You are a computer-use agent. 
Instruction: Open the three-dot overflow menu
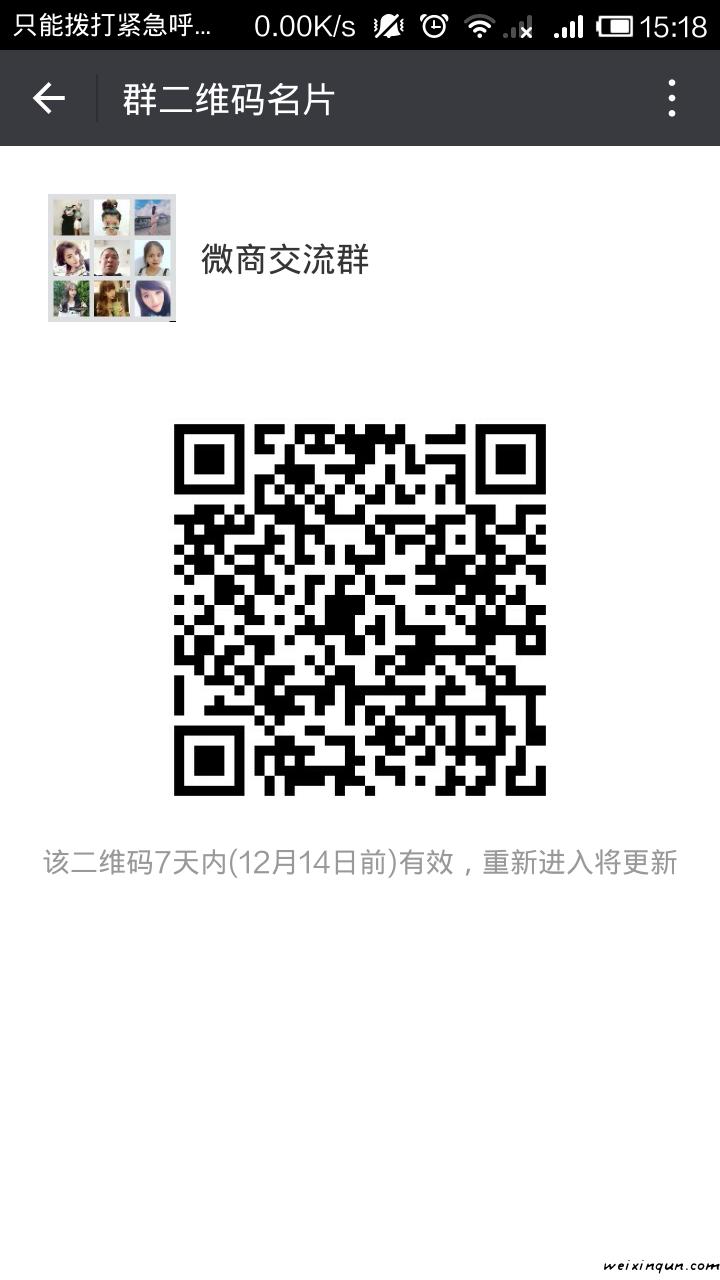pyautogui.click(x=672, y=98)
